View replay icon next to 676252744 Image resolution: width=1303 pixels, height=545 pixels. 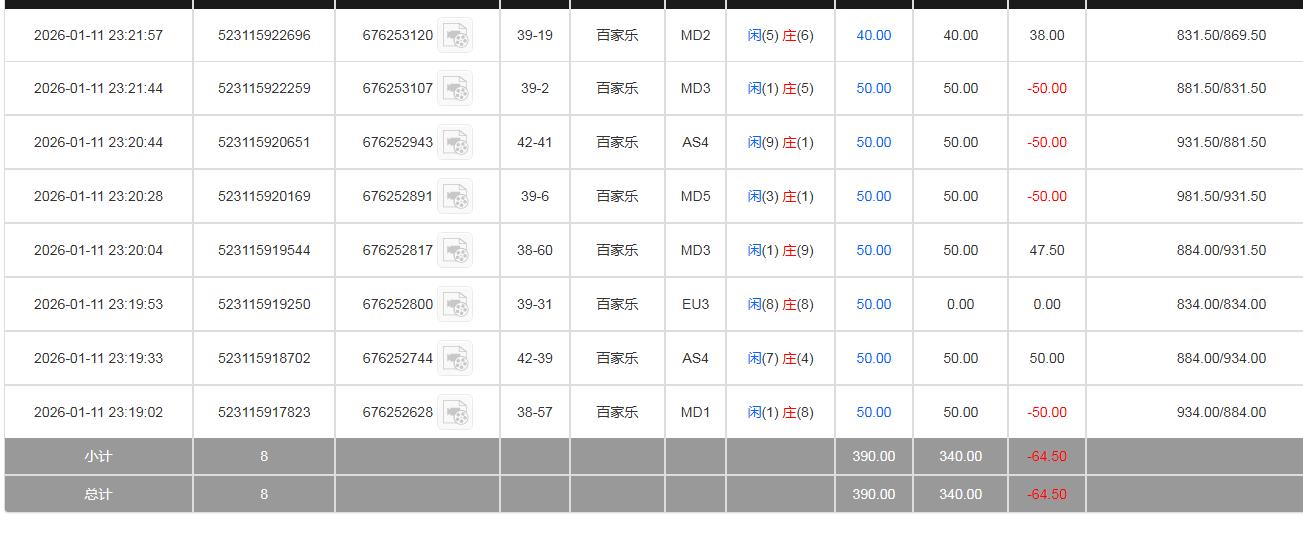point(455,359)
